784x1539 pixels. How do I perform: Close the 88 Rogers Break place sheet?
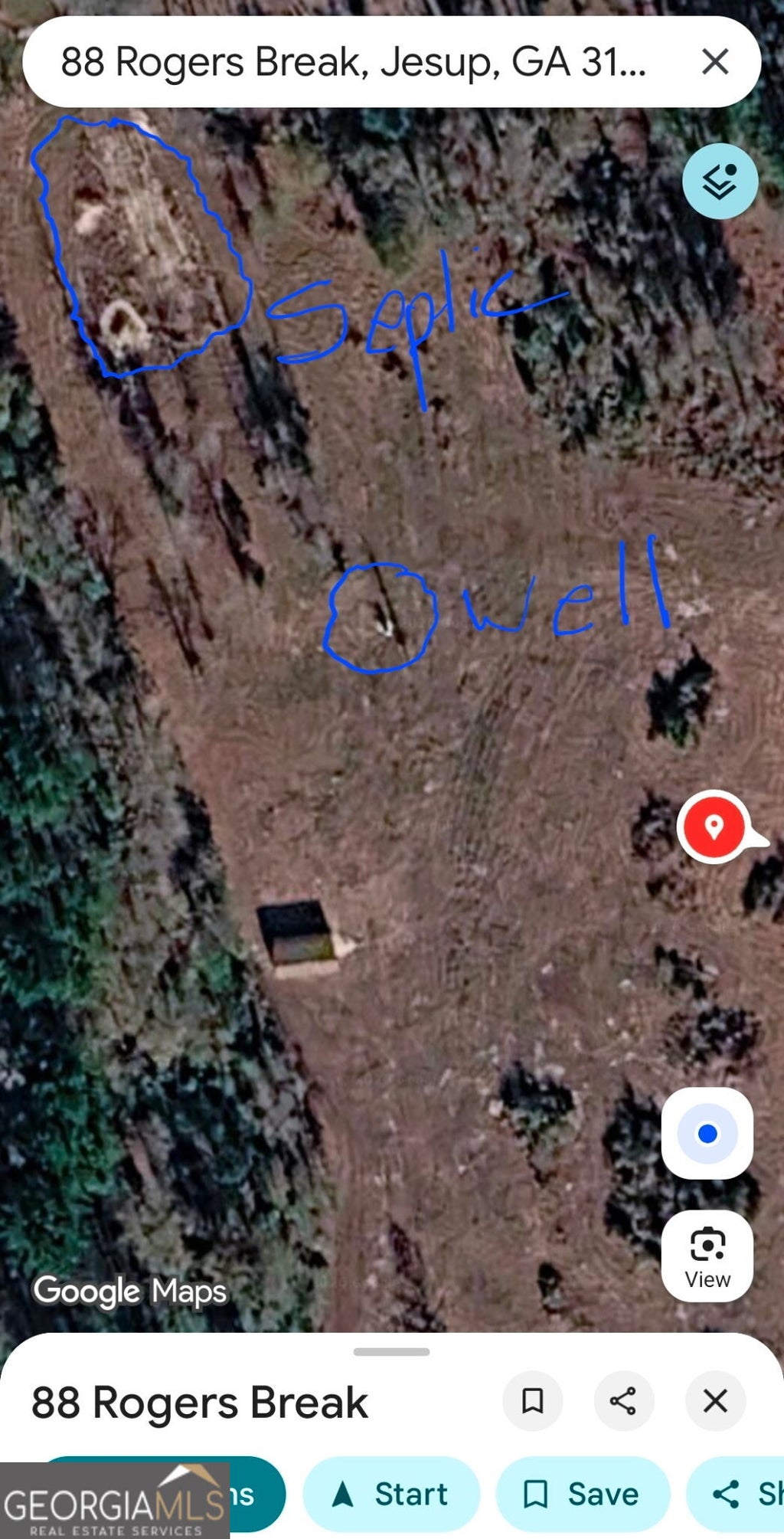click(715, 1401)
